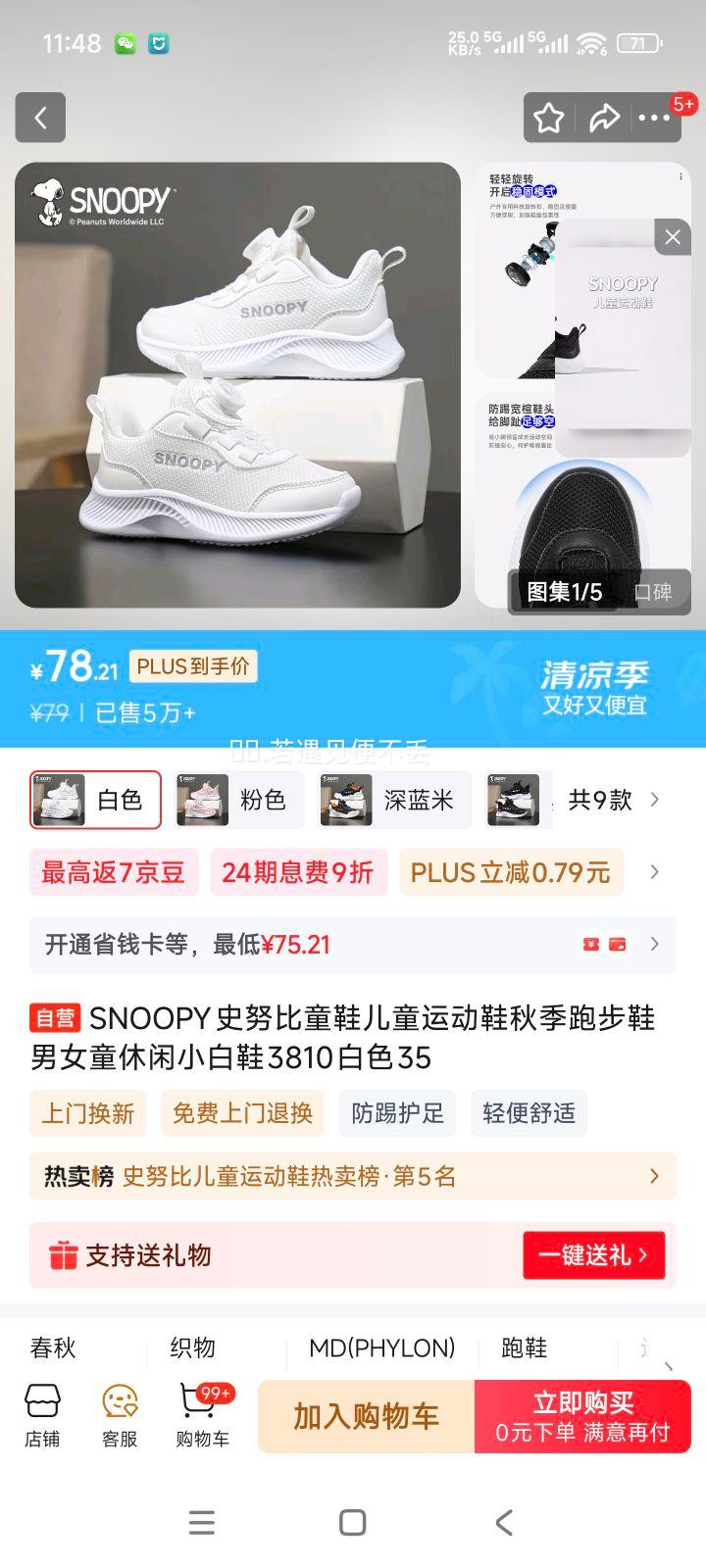
Task: Switch to the 口碑 tab
Action: pyautogui.click(x=654, y=592)
